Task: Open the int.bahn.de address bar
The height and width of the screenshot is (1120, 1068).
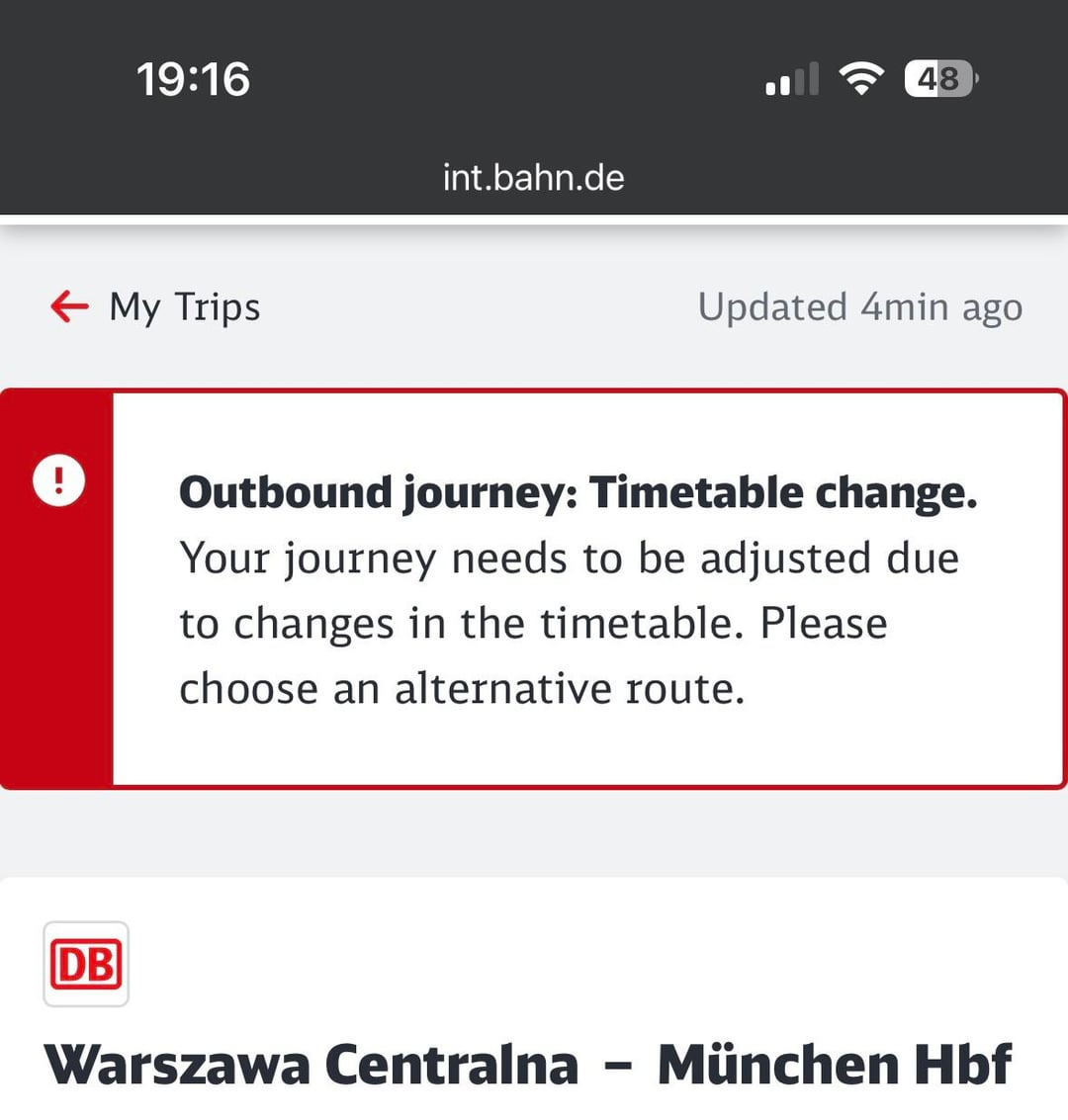Action: tap(533, 178)
